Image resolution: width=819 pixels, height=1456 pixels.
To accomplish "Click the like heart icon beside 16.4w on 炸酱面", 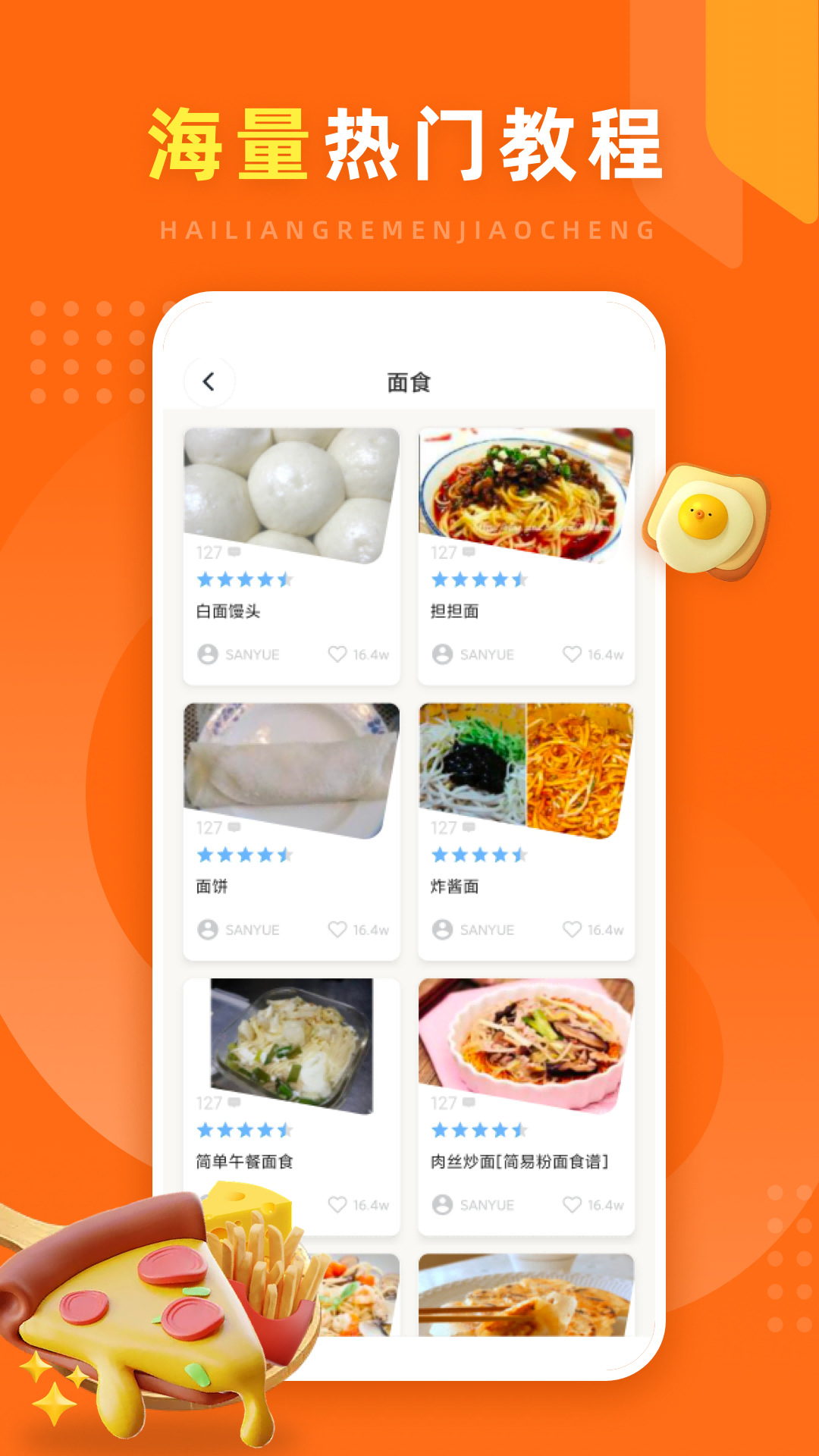I will pos(571,930).
